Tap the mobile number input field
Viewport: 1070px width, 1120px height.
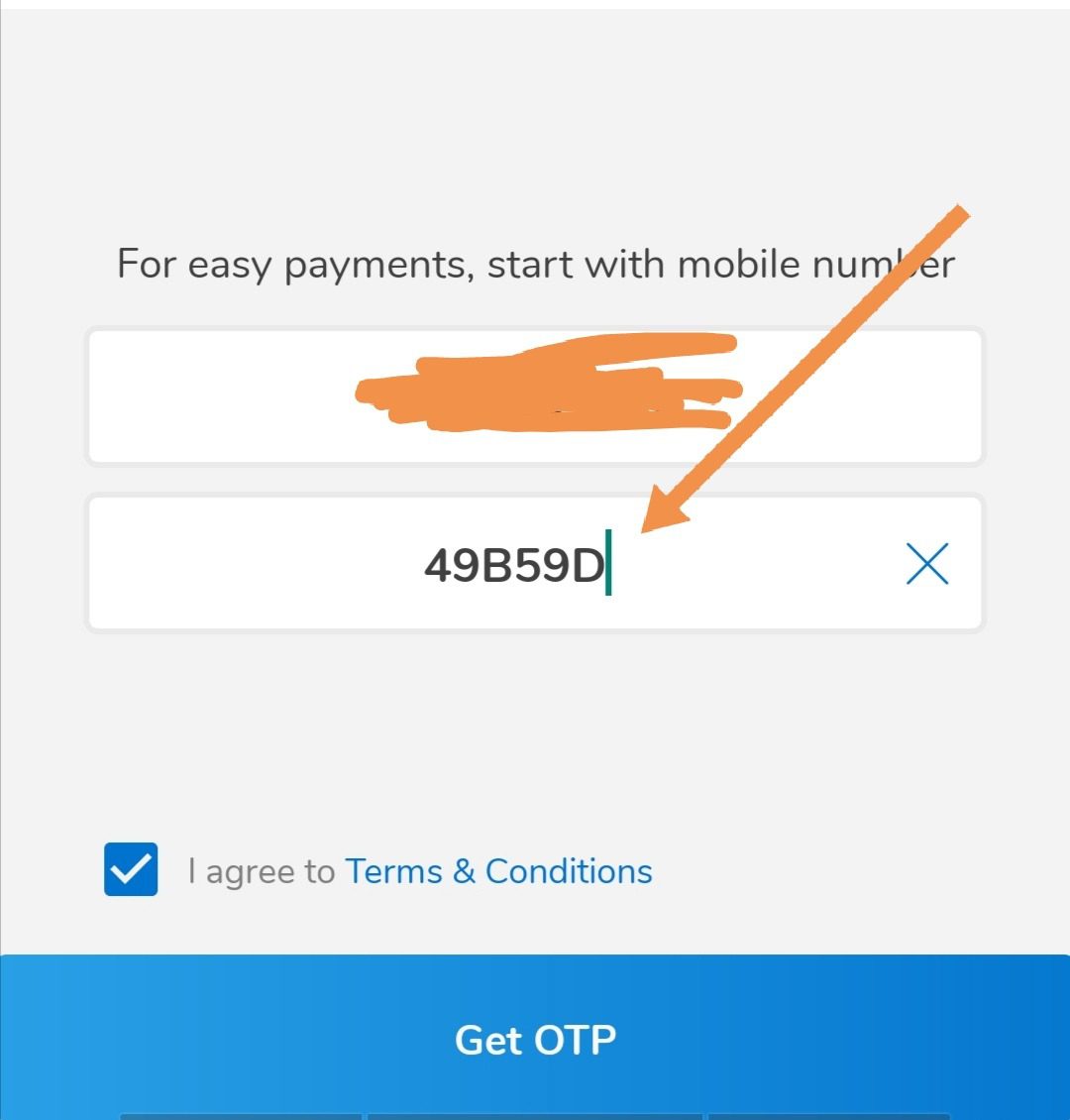[x=535, y=396]
